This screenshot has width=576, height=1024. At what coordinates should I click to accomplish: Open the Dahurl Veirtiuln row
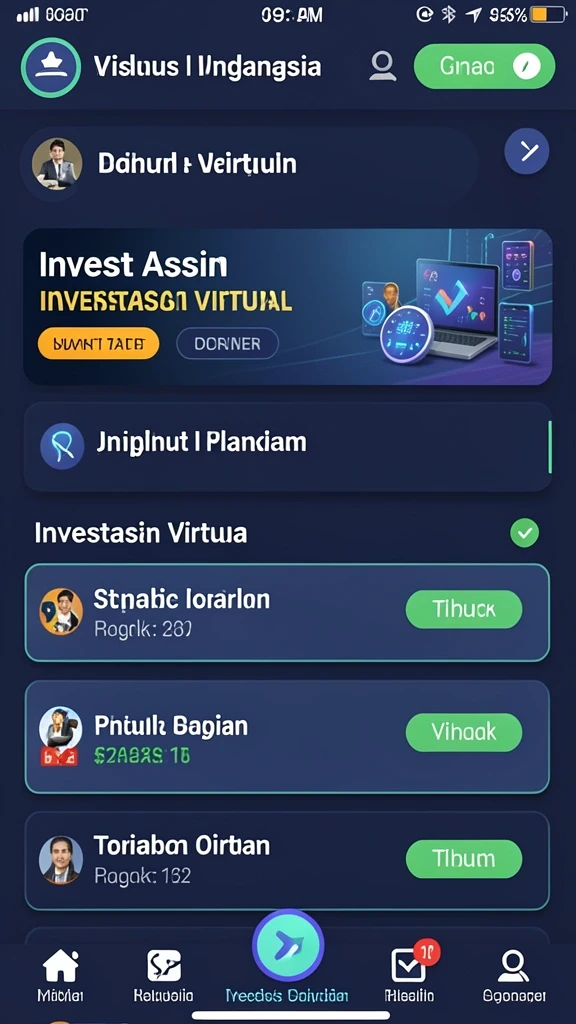[x=249, y=163]
